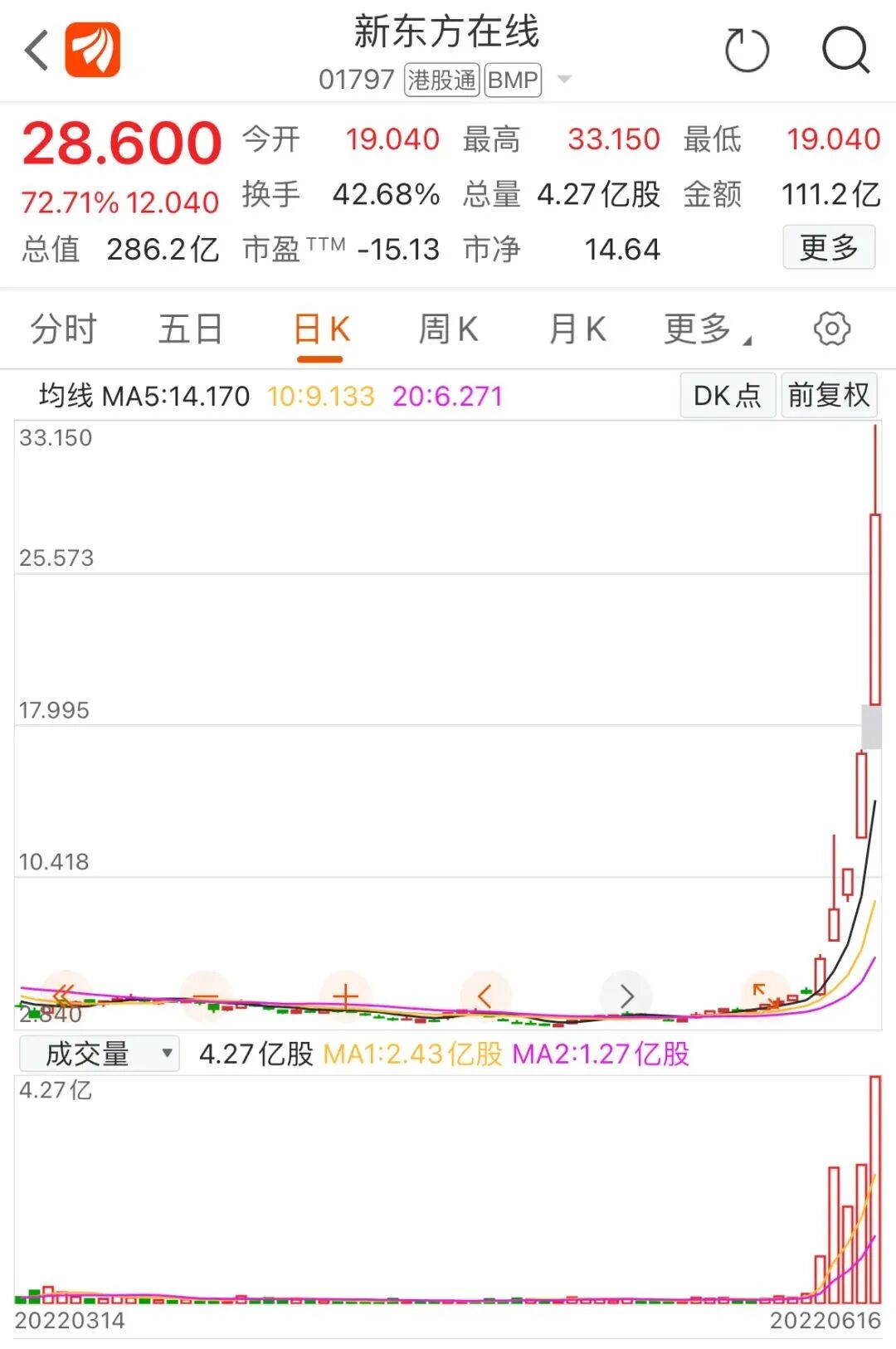The height and width of the screenshot is (1349, 896).
Task: Toggle the DK点 indicator button
Action: tap(728, 395)
